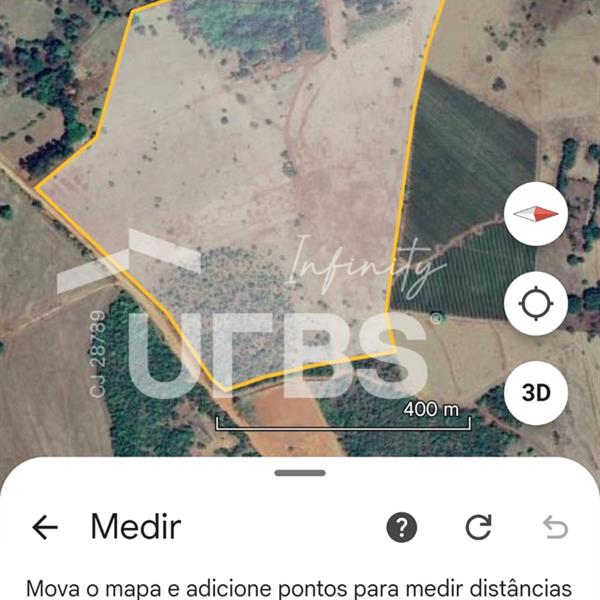The width and height of the screenshot is (600, 600).
Task: Undo the last measurement point
Action: pos(555,527)
